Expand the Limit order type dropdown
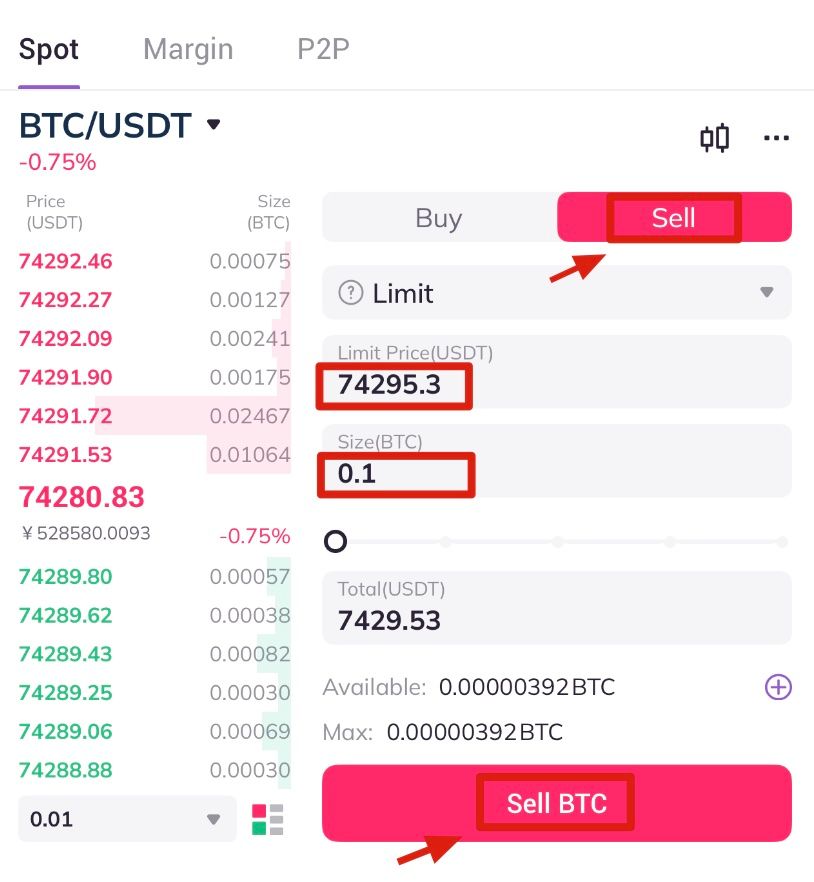The image size is (814, 882). click(x=556, y=294)
